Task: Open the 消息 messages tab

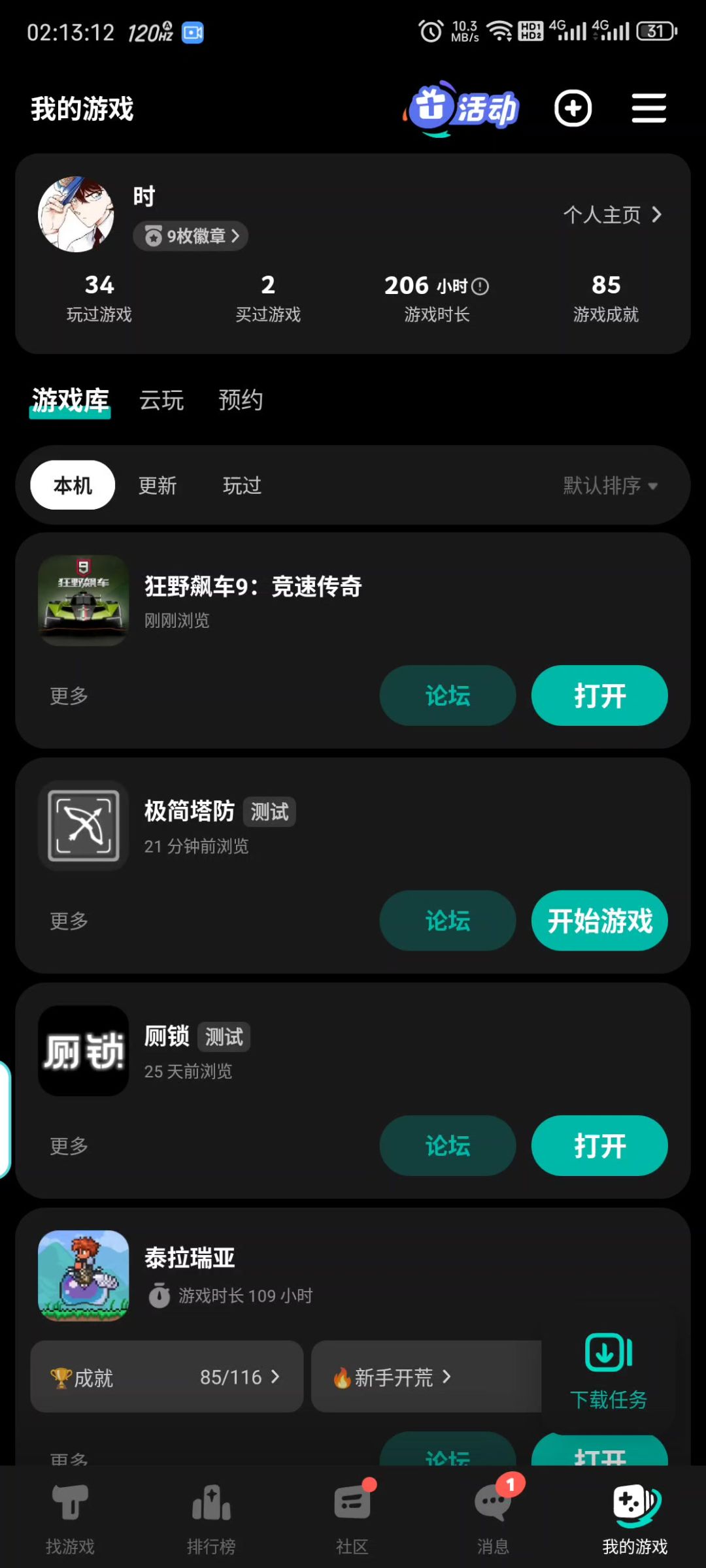Action: pyautogui.click(x=493, y=1516)
